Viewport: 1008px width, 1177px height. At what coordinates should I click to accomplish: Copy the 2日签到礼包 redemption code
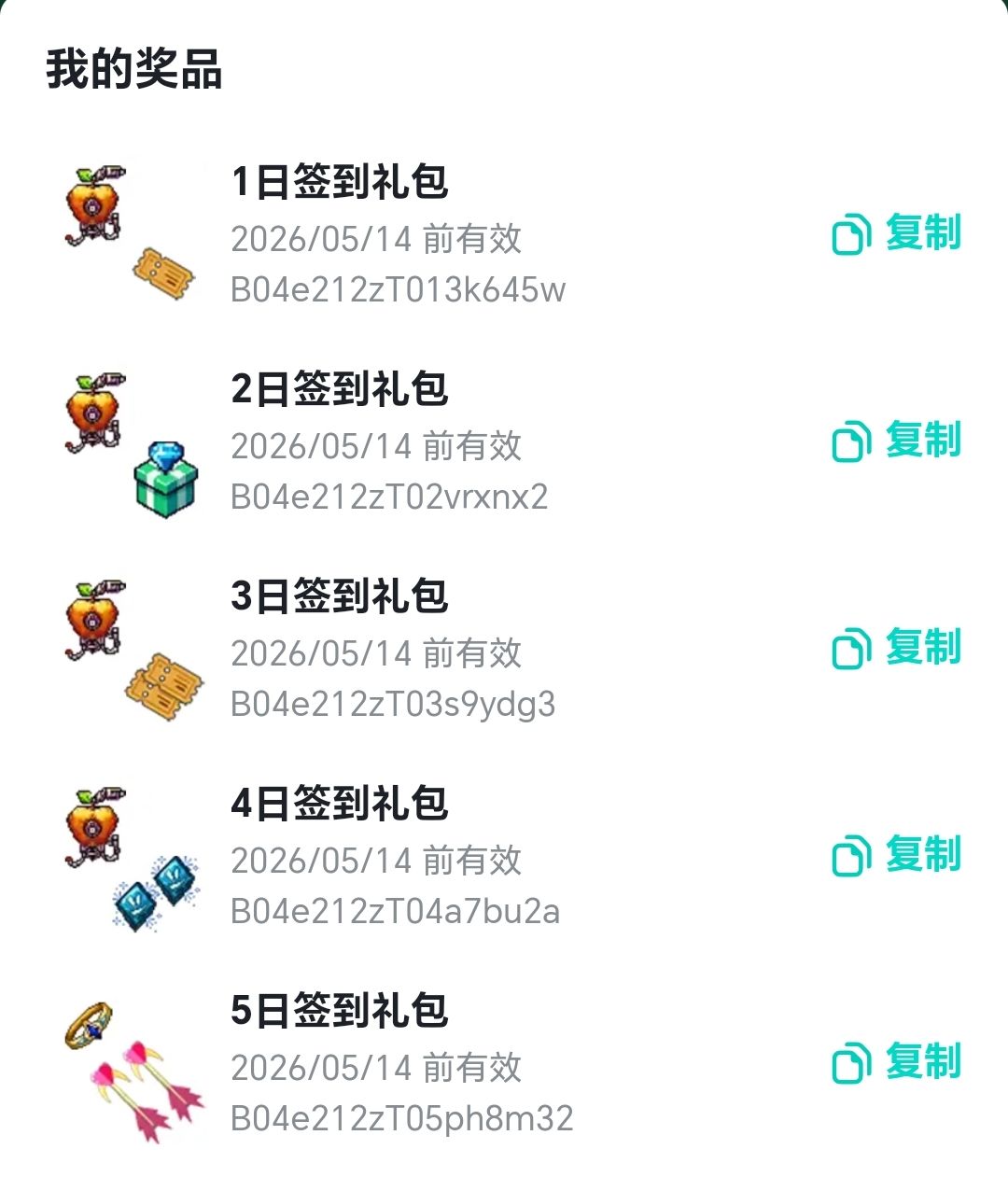tap(896, 441)
